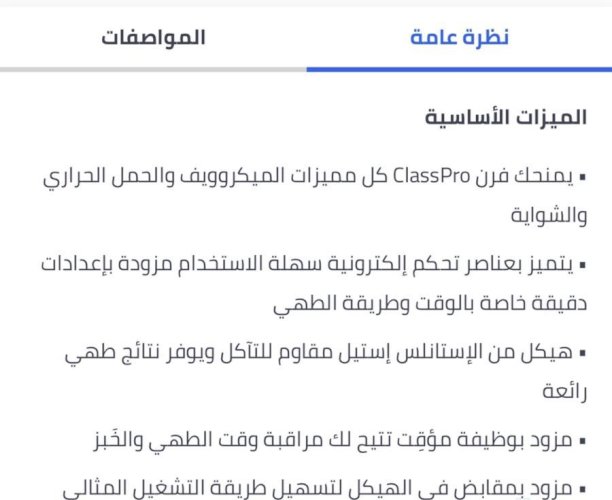Select the نظرة عامة tab

(x=459, y=38)
